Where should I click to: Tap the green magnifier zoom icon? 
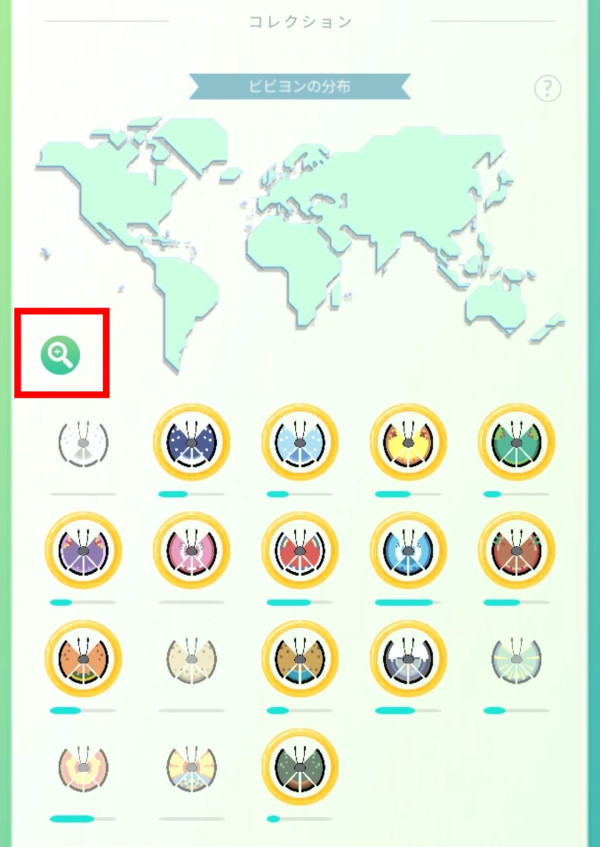point(60,354)
